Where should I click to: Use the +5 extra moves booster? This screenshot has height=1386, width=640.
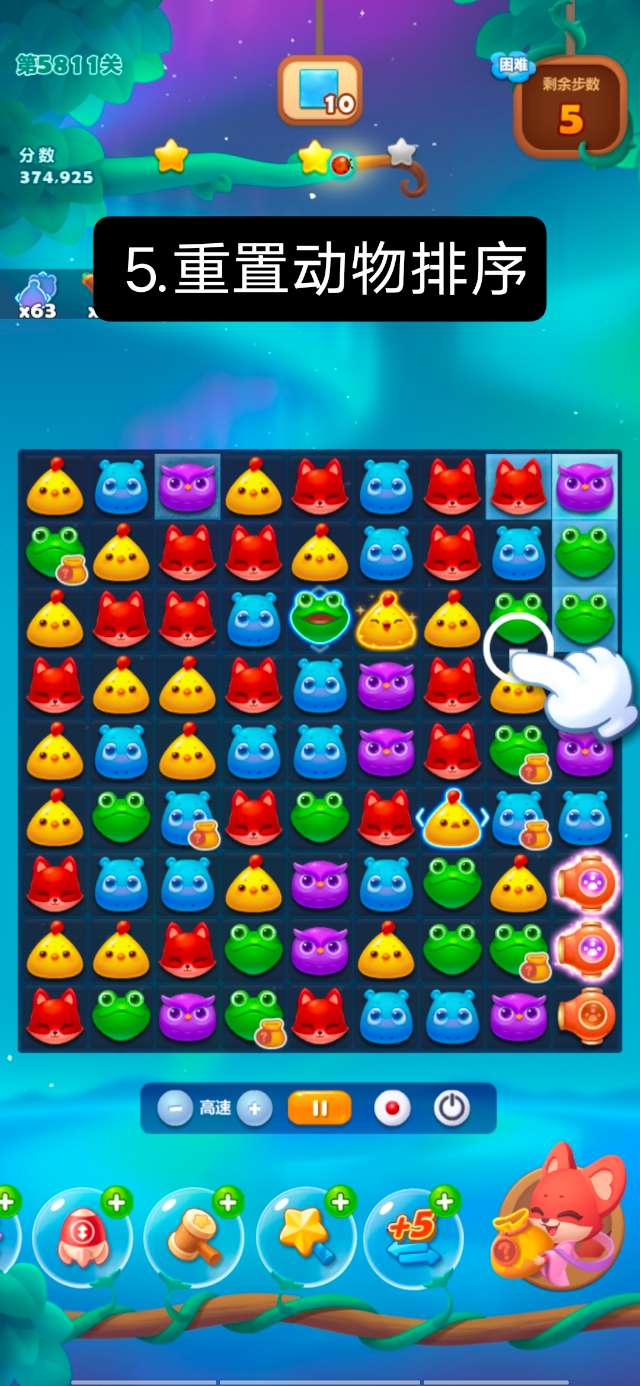tap(413, 1236)
